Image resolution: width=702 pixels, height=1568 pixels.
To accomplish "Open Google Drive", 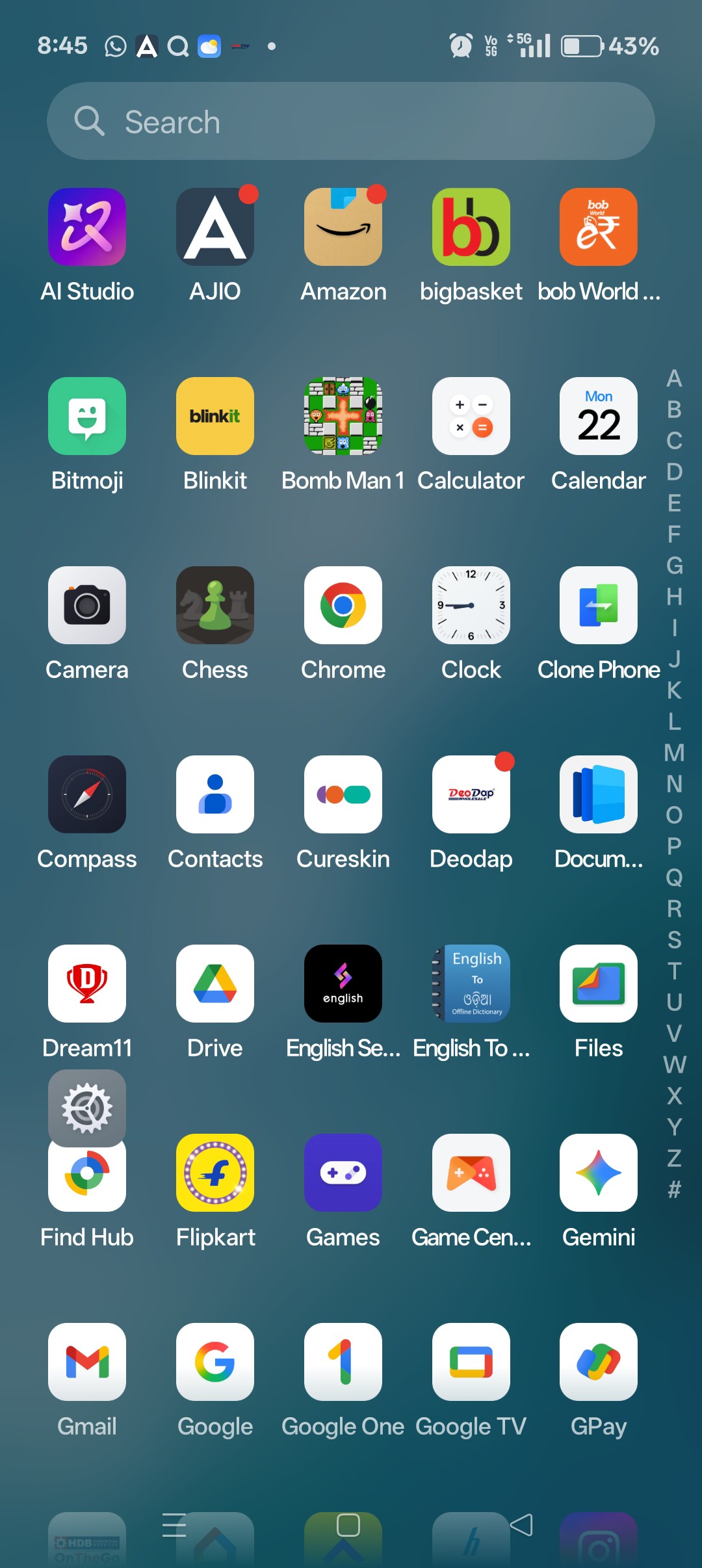I will 215,984.
